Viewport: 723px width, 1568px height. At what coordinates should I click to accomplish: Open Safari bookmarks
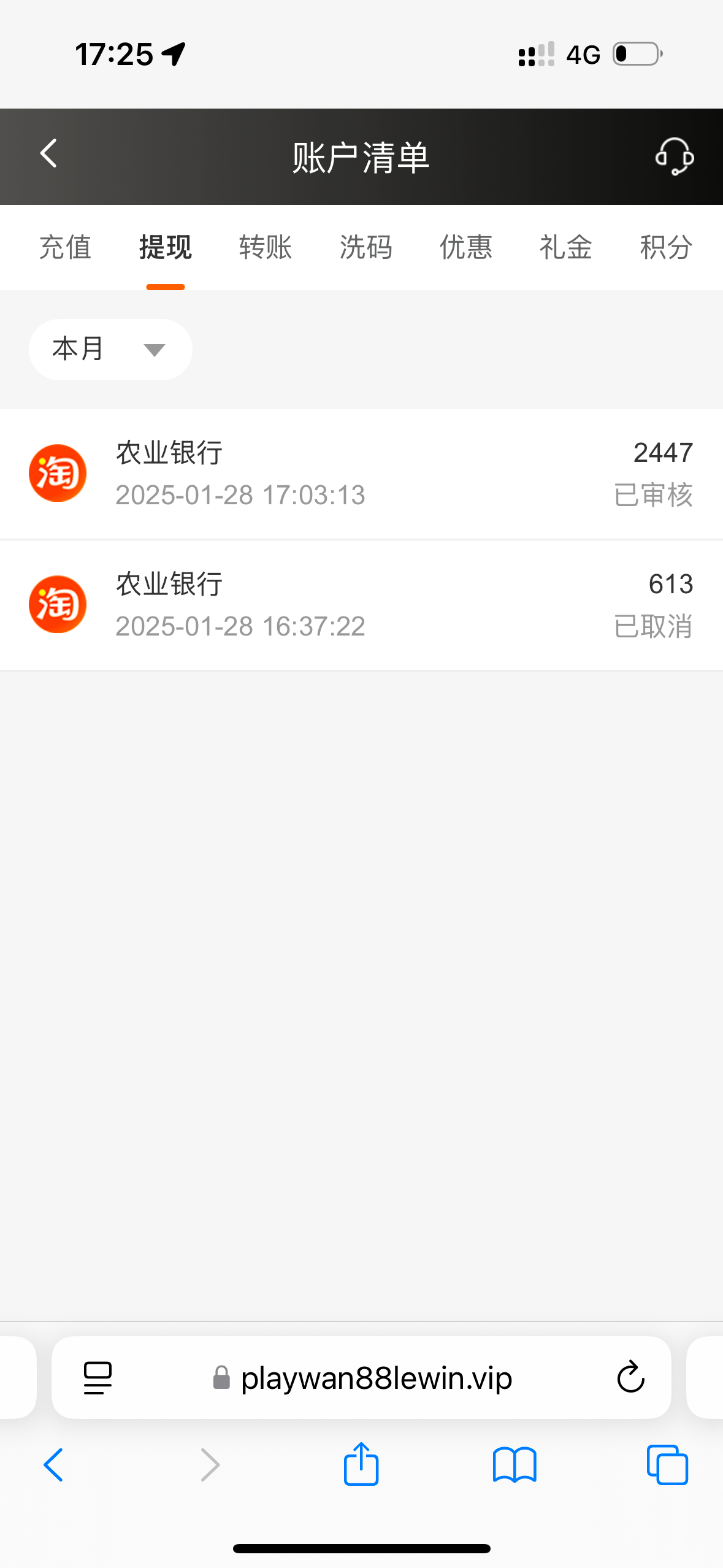[x=515, y=1465]
